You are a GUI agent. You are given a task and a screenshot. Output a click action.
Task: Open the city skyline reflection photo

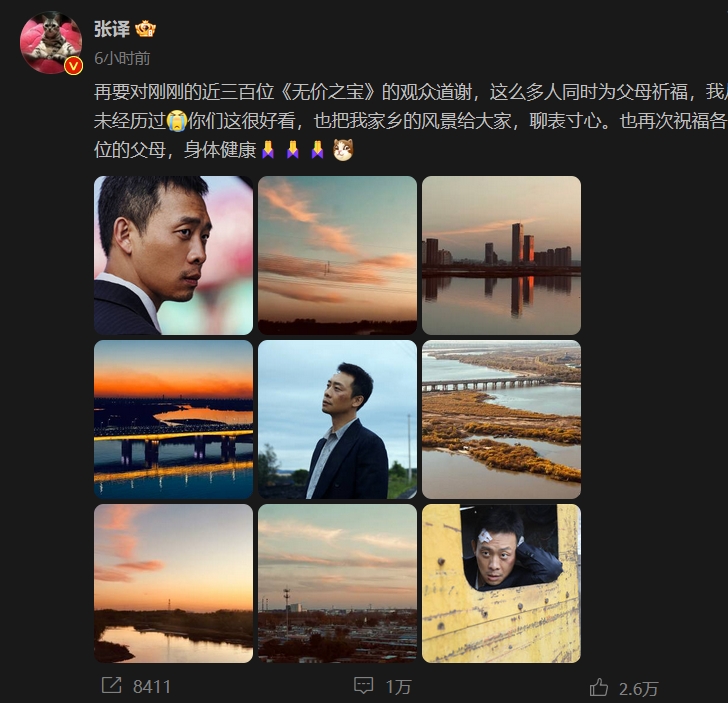(x=501, y=255)
